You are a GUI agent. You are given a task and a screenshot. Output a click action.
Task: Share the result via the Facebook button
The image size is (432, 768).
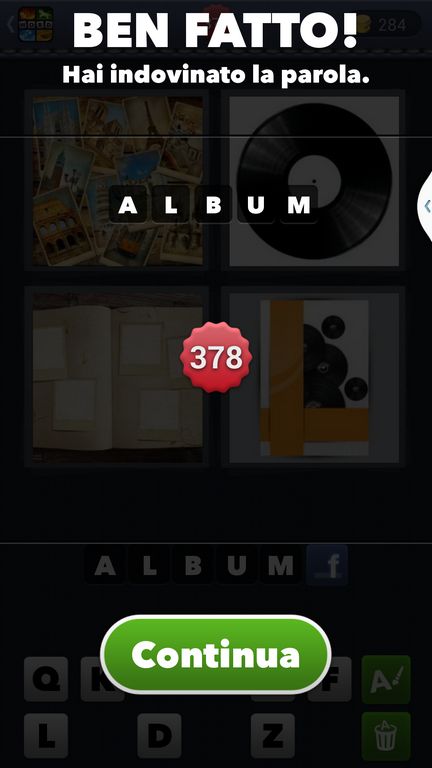(x=327, y=566)
